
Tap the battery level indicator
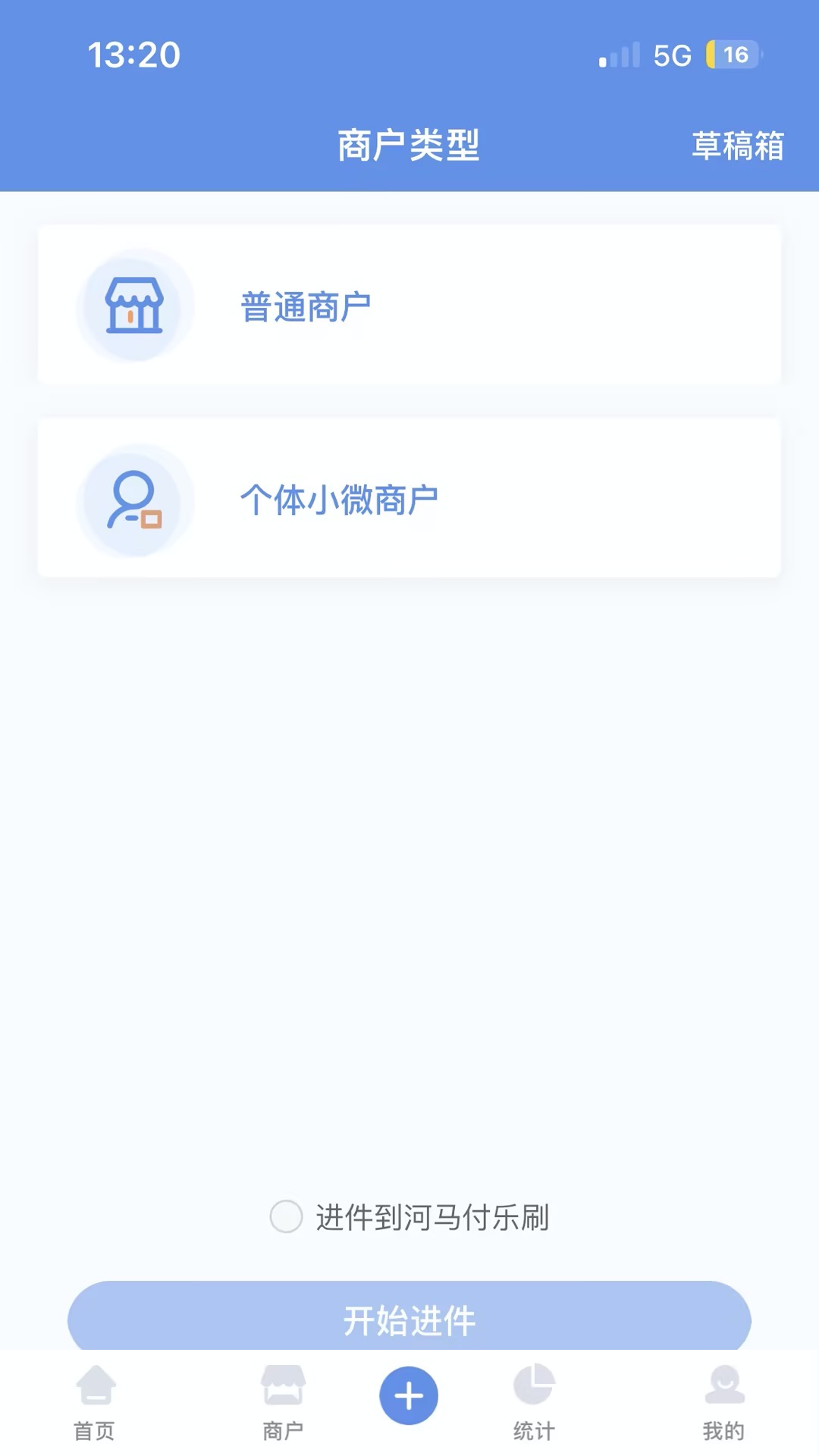733,54
